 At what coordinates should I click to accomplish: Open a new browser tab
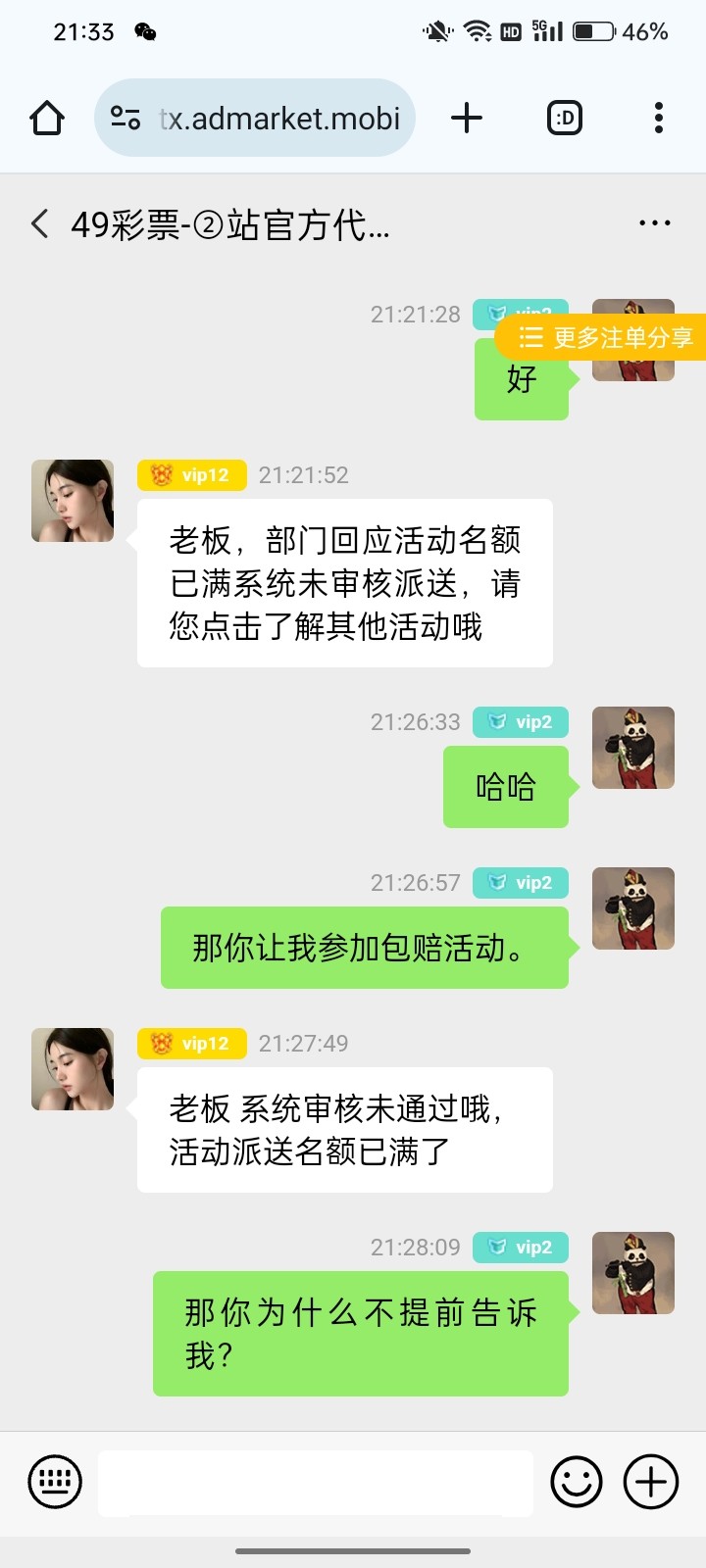click(467, 119)
